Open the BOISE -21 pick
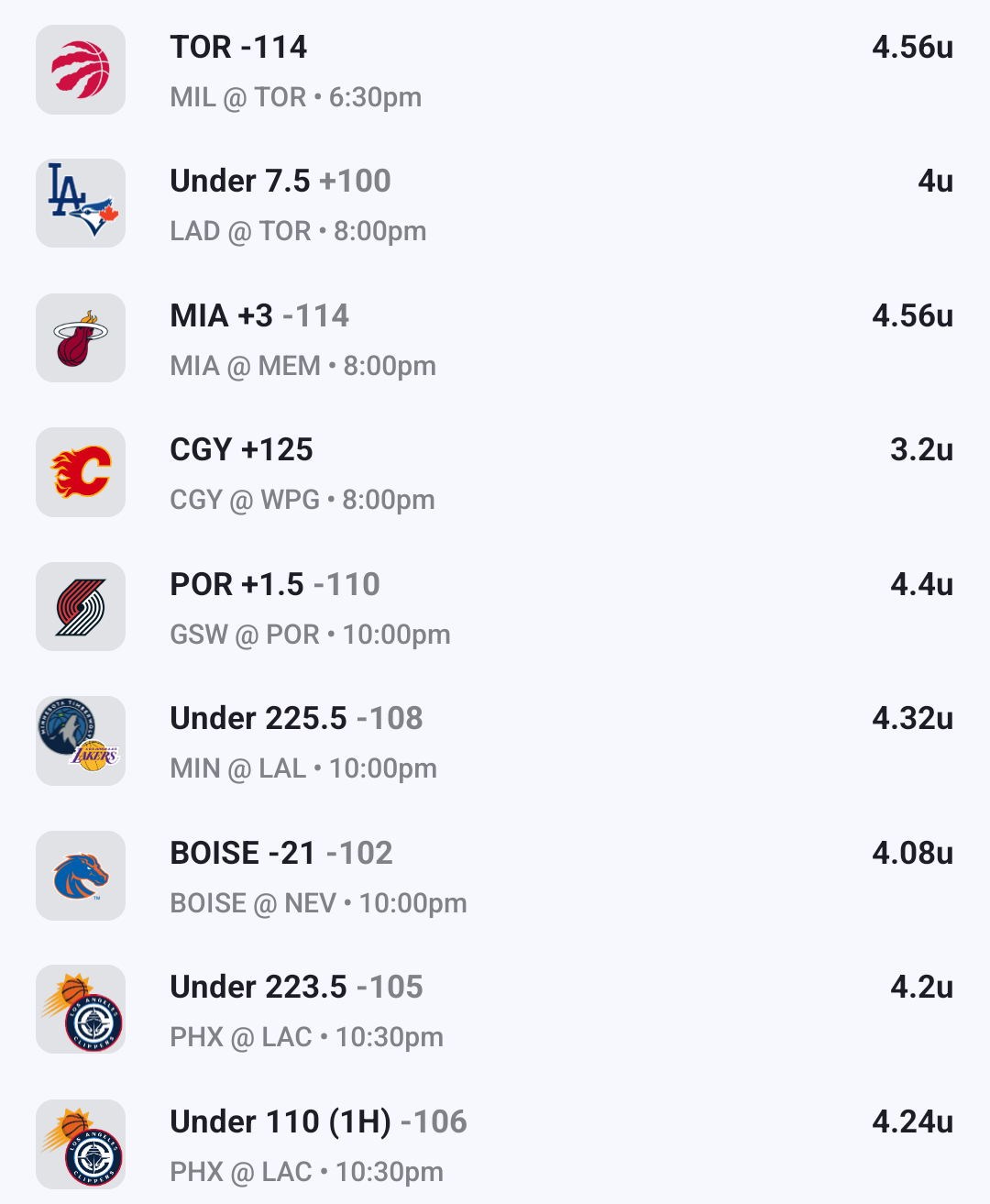Screen dimensions: 990x1204 [280, 854]
